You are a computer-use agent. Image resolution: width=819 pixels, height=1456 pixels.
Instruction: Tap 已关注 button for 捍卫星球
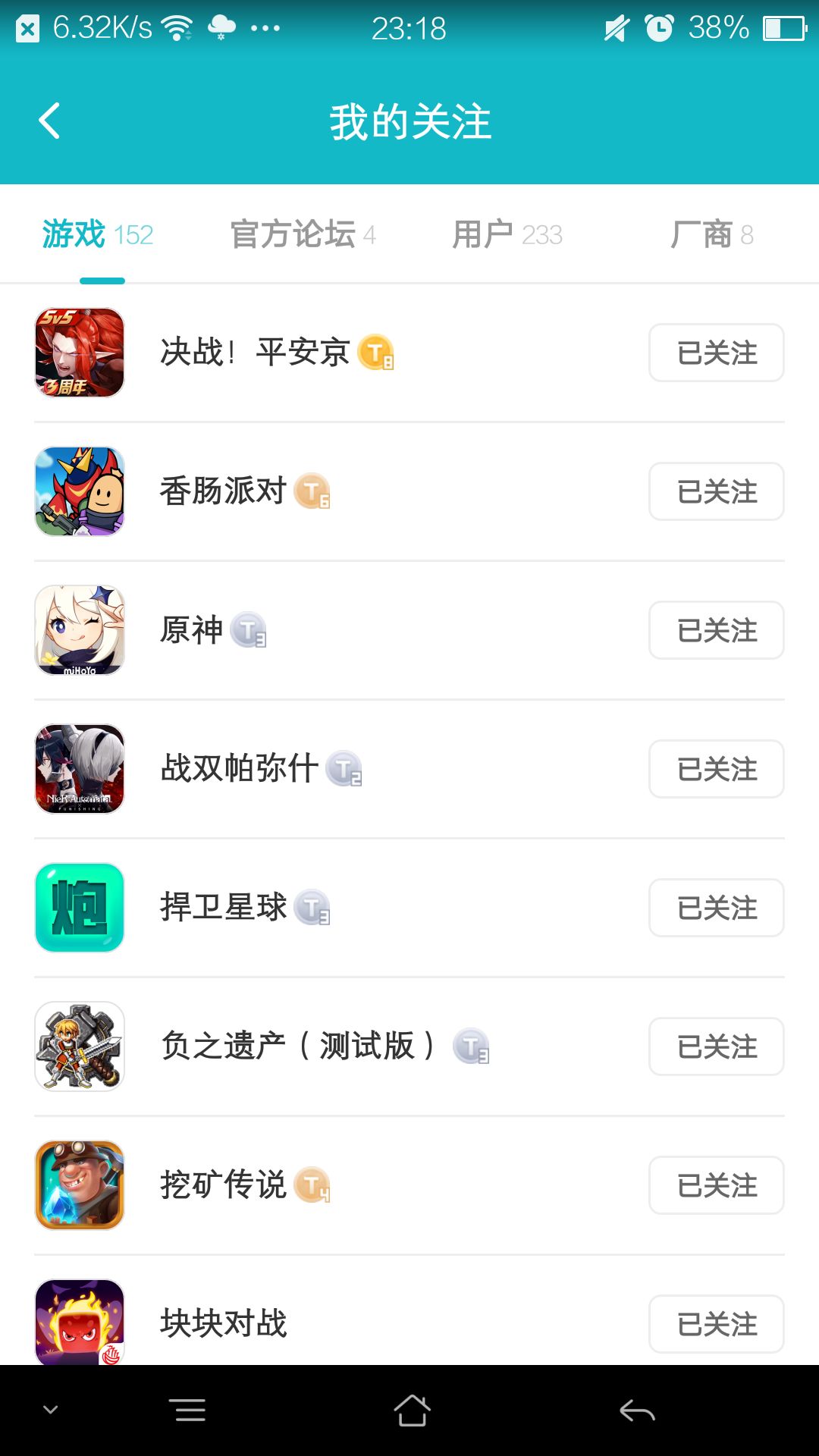pyautogui.click(x=716, y=908)
